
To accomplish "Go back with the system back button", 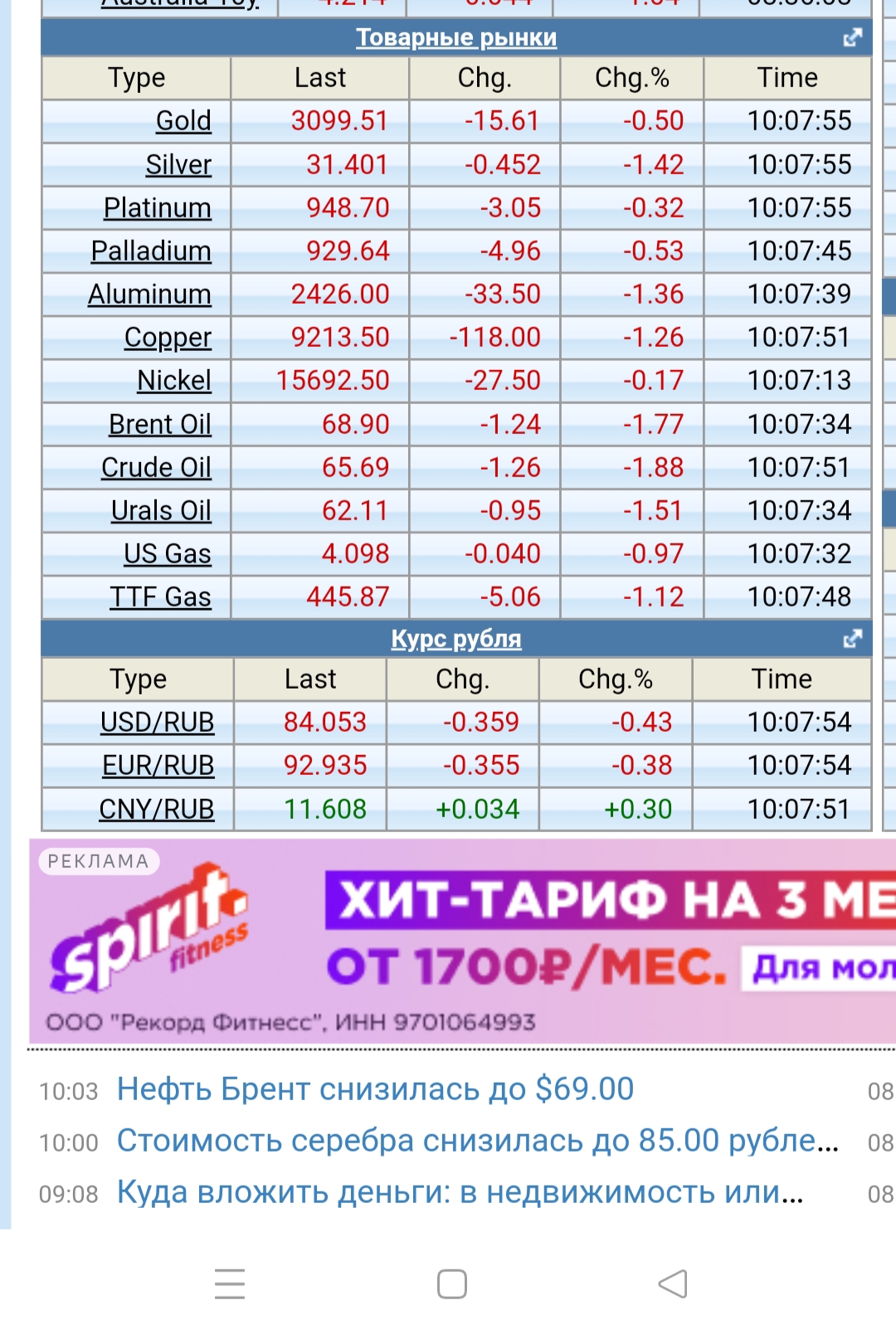I will tap(673, 1284).
